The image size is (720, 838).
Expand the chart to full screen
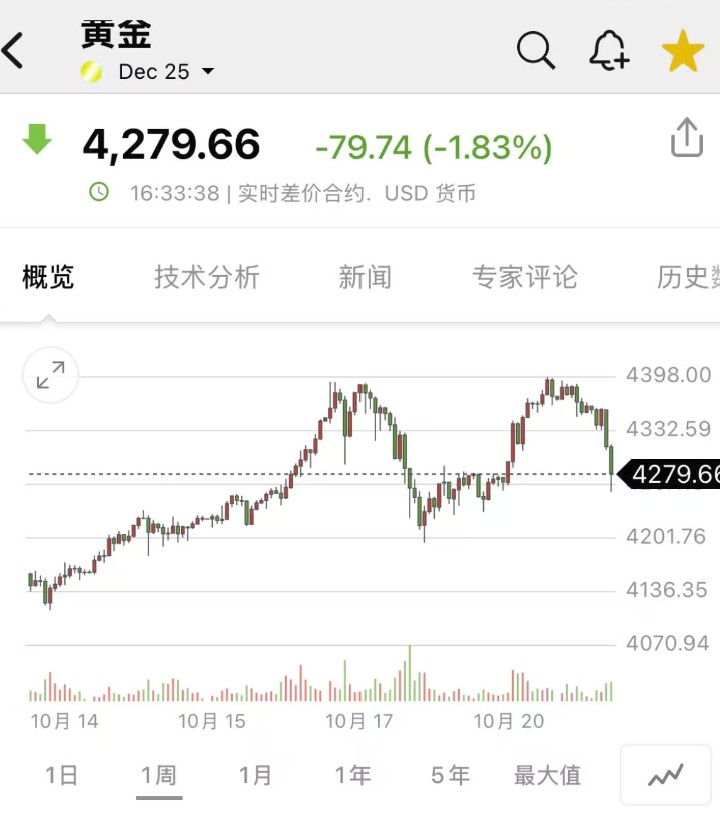[x=50, y=375]
